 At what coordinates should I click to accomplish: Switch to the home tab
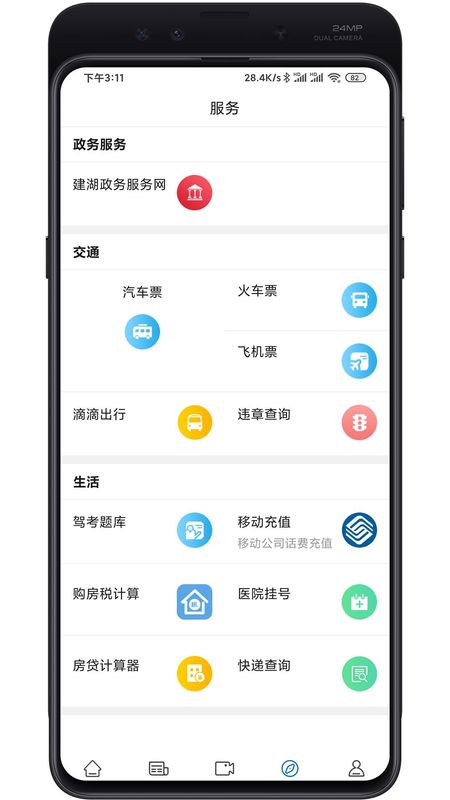pos(92,768)
